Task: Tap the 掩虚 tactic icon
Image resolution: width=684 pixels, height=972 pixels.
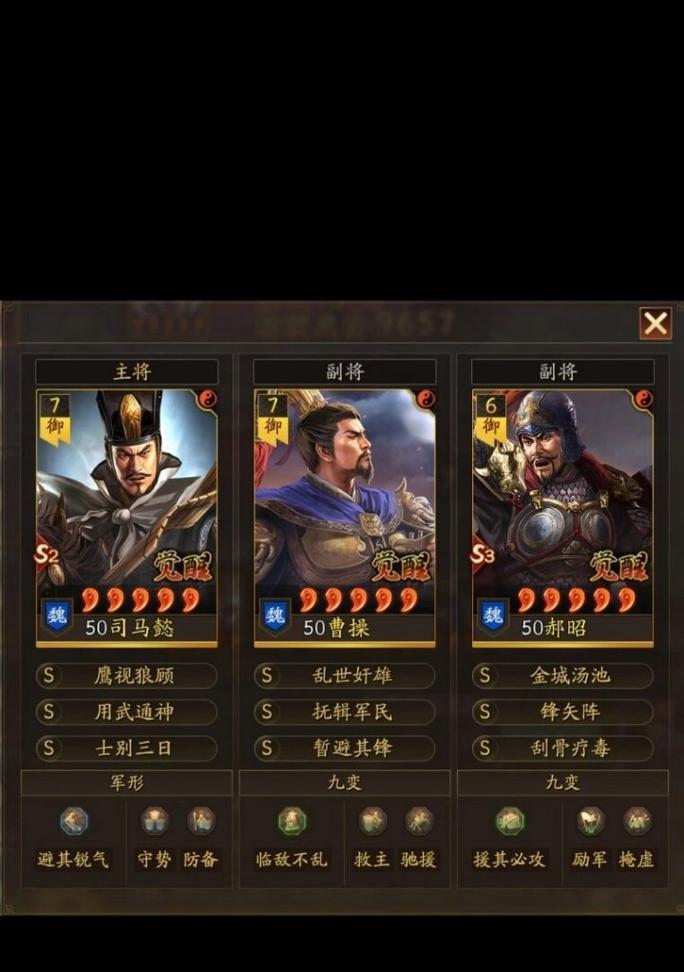Action: [637, 822]
